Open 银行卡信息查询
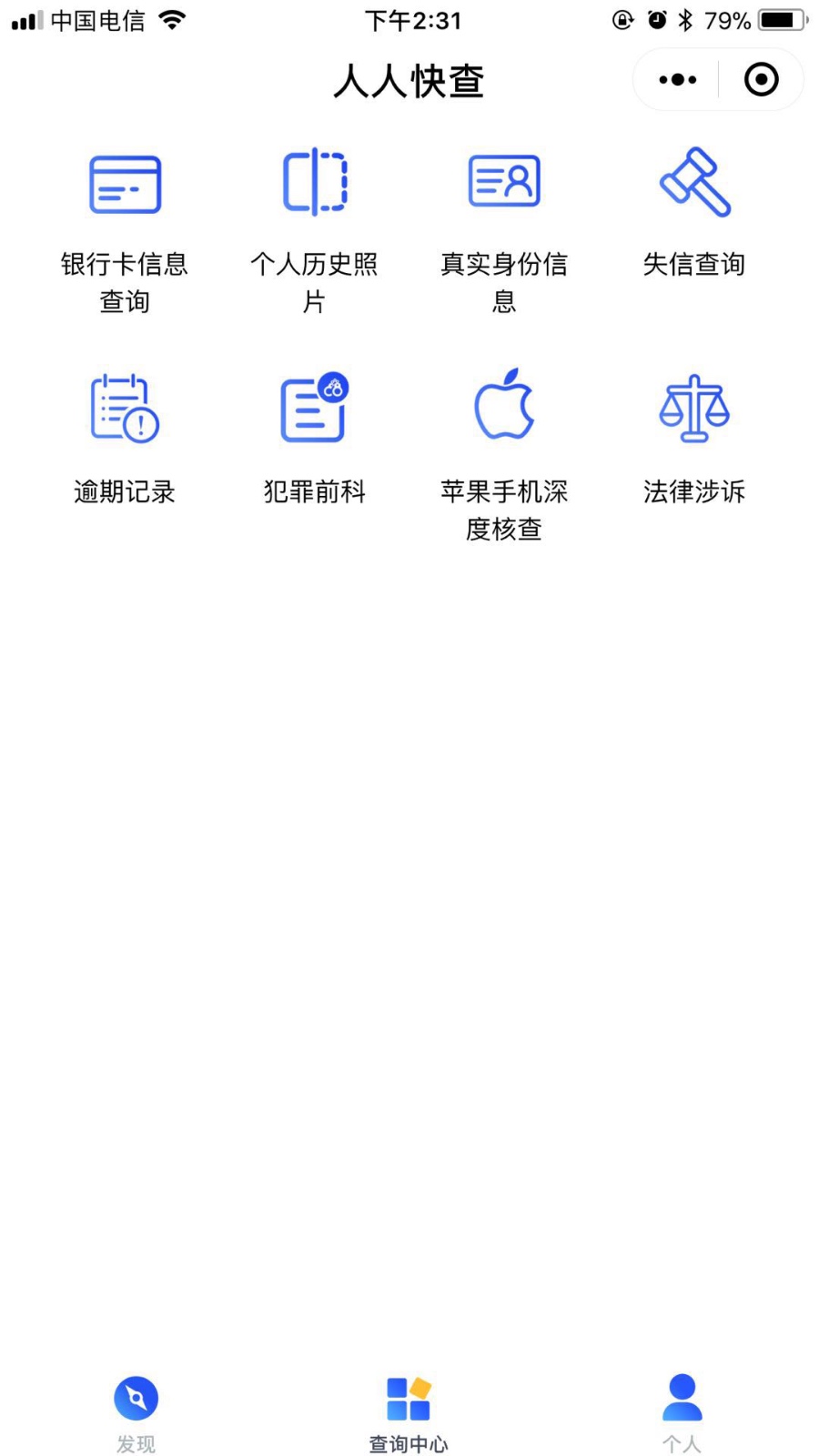The image size is (819, 1456). click(125, 234)
